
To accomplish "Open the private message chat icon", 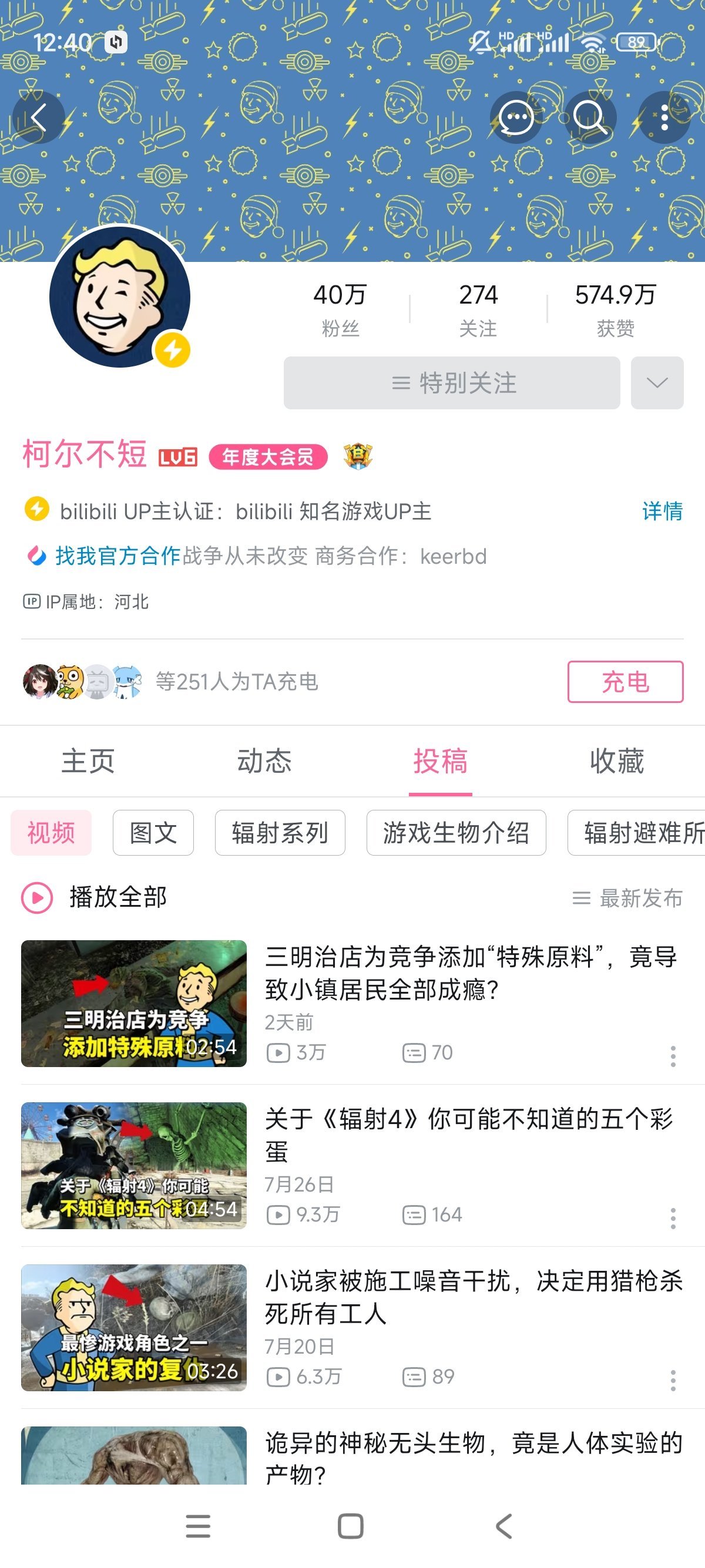I will click(516, 117).
